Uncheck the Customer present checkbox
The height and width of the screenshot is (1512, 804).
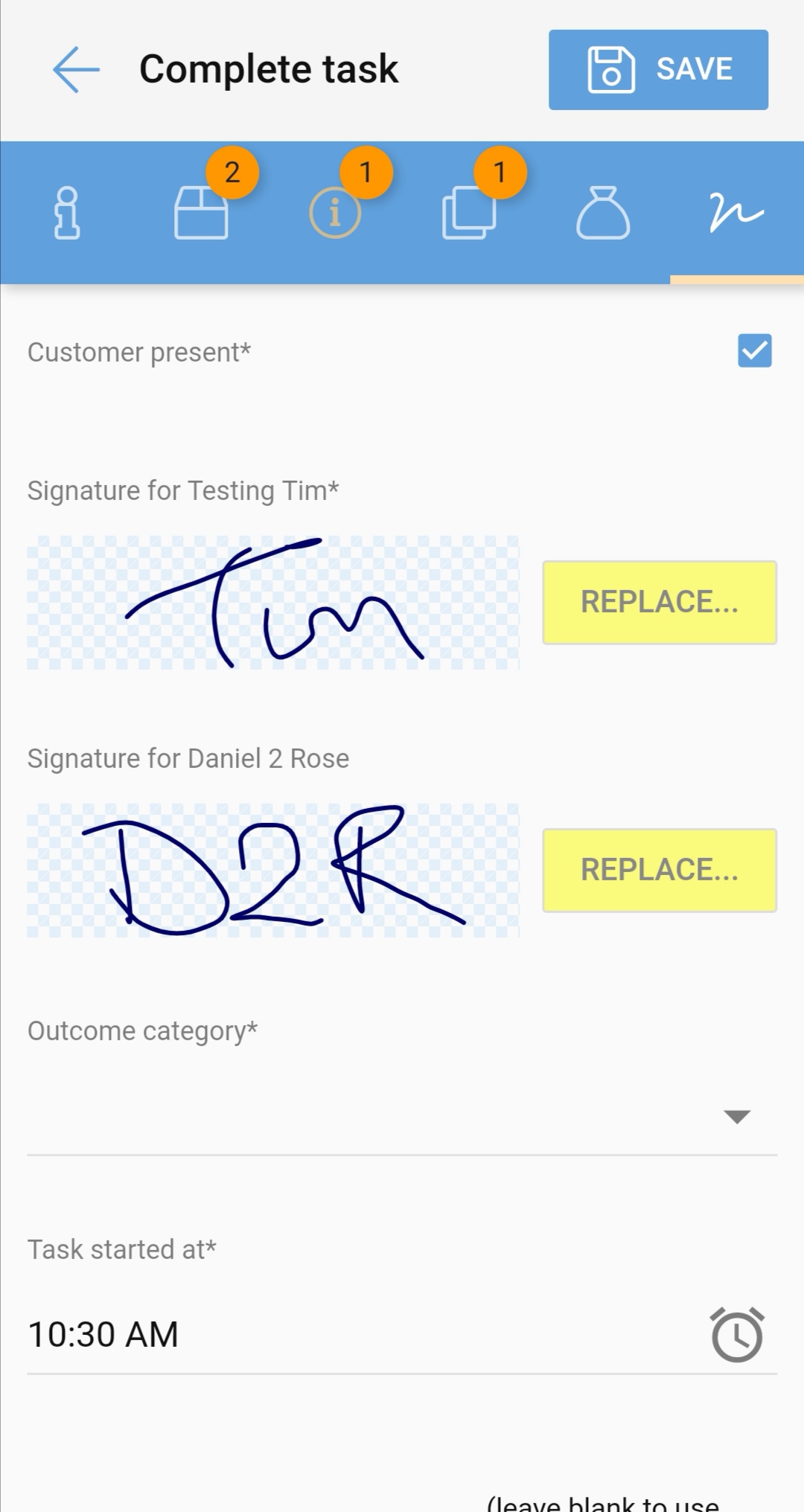tap(754, 350)
